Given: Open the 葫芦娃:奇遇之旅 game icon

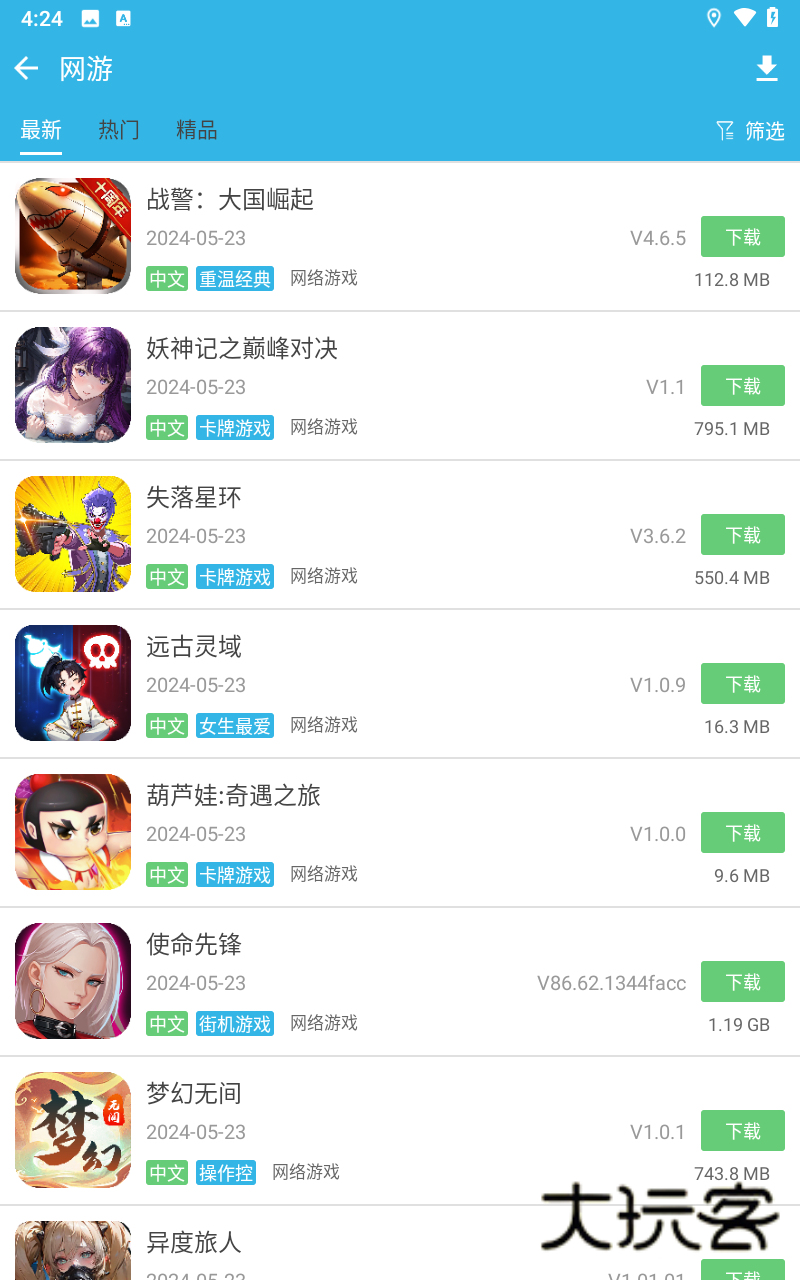Looking at the screenshot, I should click(x=72, y=832).
